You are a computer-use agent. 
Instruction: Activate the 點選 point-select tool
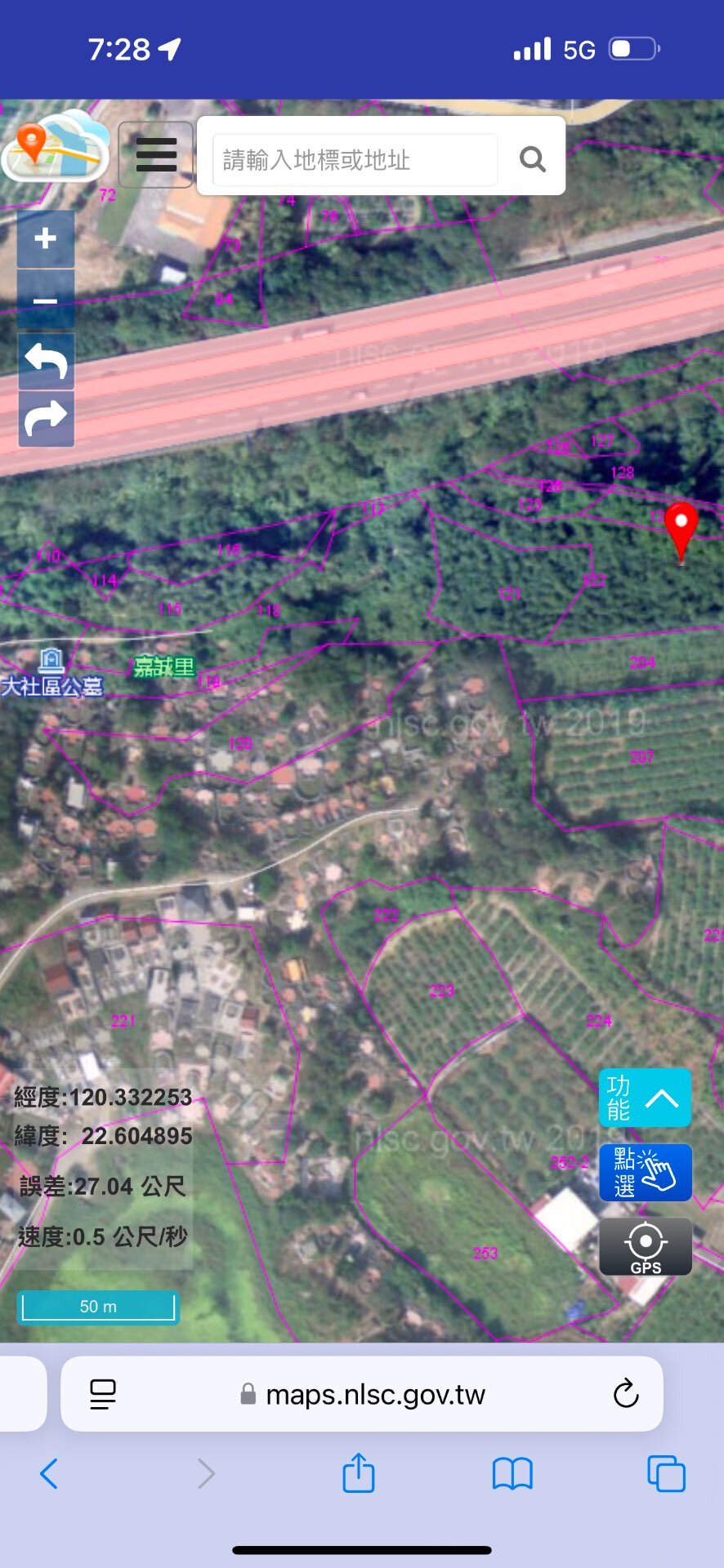[x=645, y=1172]
